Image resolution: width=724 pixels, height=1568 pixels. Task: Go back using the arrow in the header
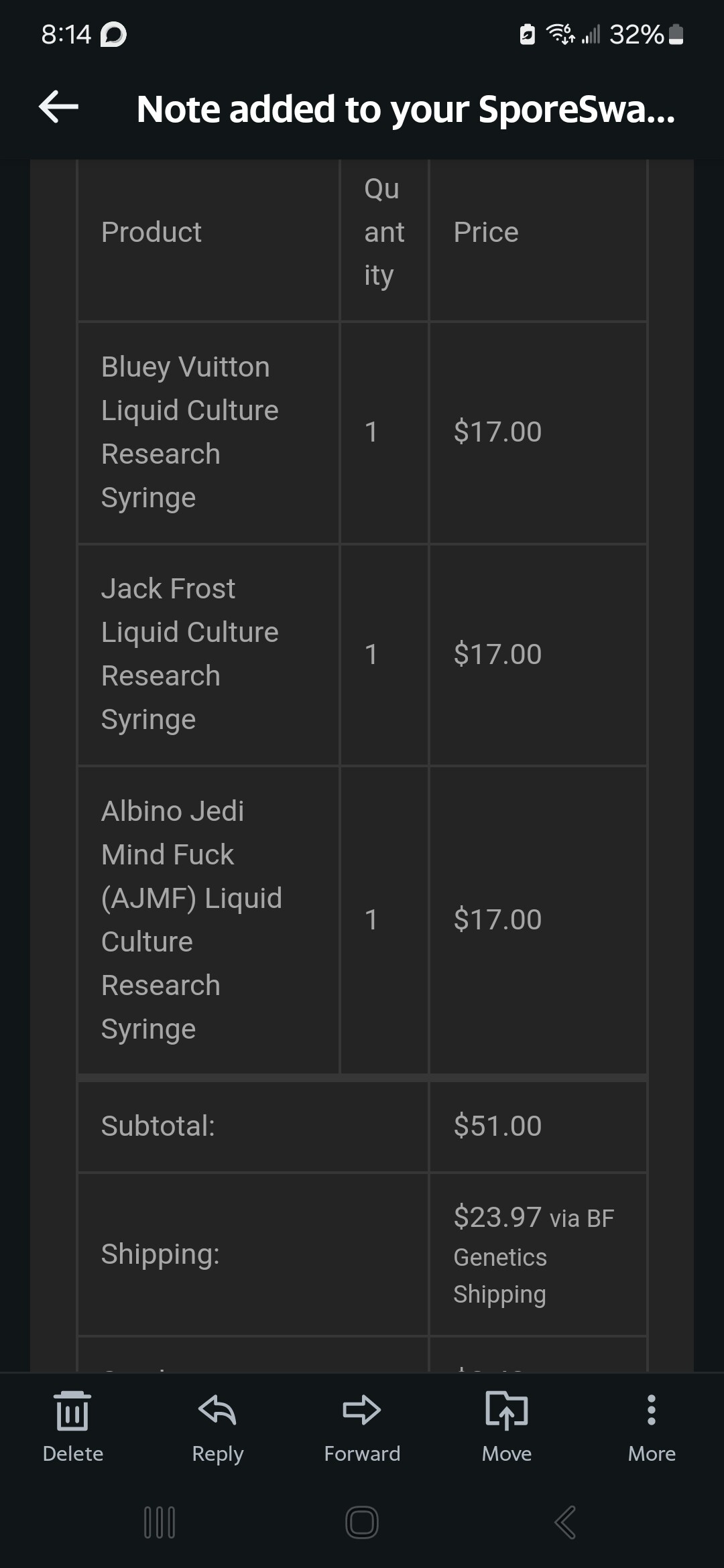tap(58, 107)
